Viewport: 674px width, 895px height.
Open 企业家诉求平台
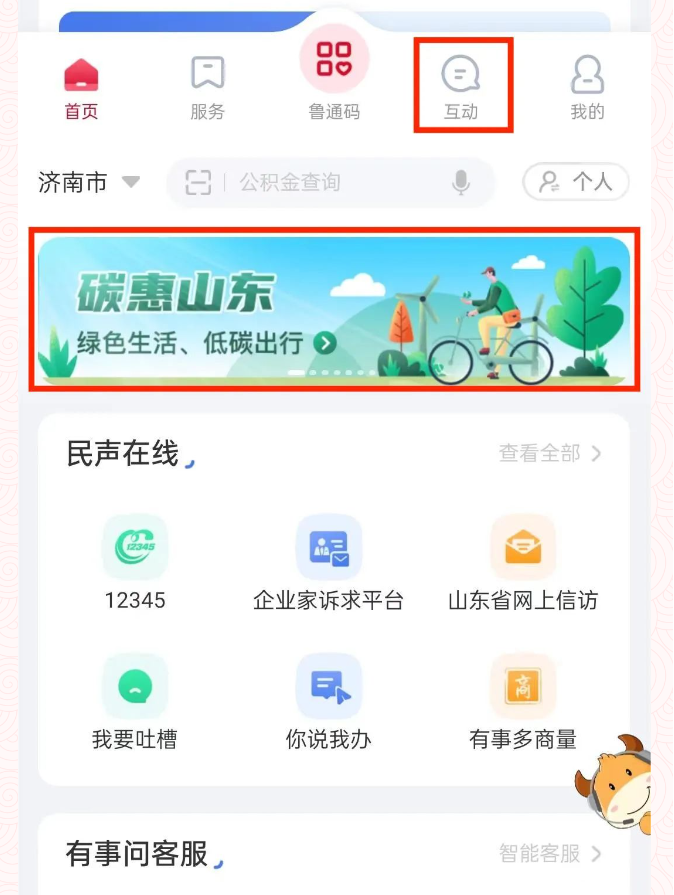coord(328,562)
